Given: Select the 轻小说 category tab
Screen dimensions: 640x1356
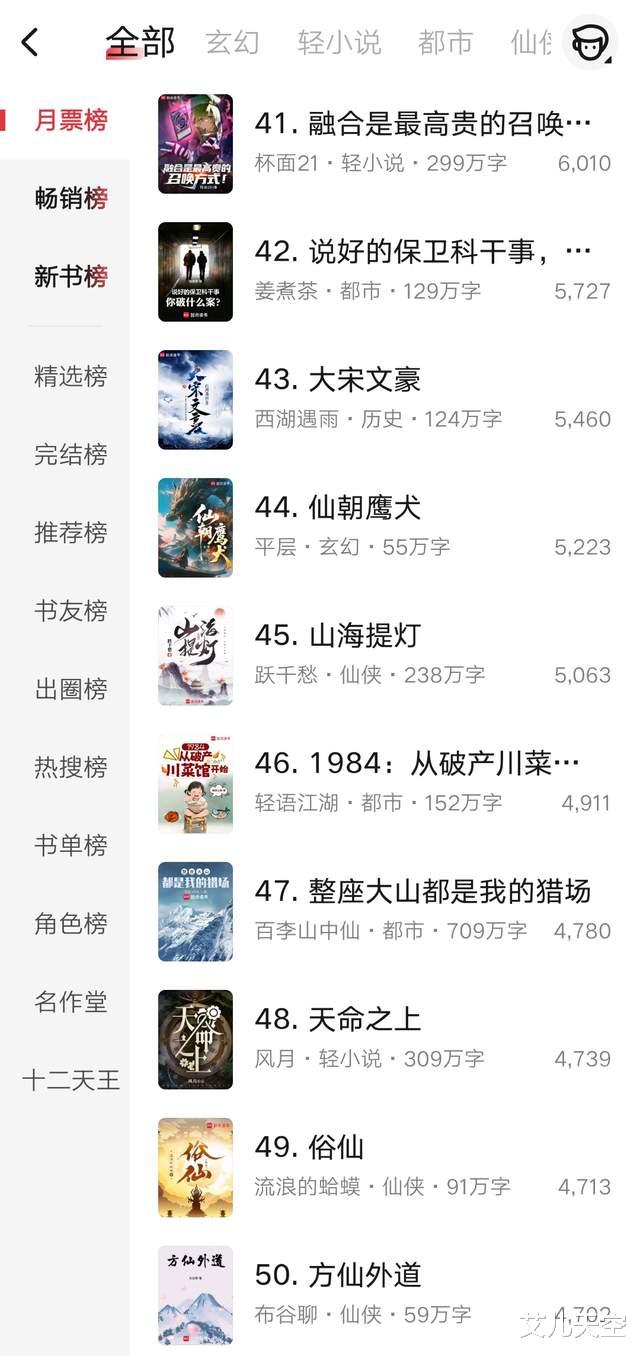Looking at the screenshot, I should 339,42.
